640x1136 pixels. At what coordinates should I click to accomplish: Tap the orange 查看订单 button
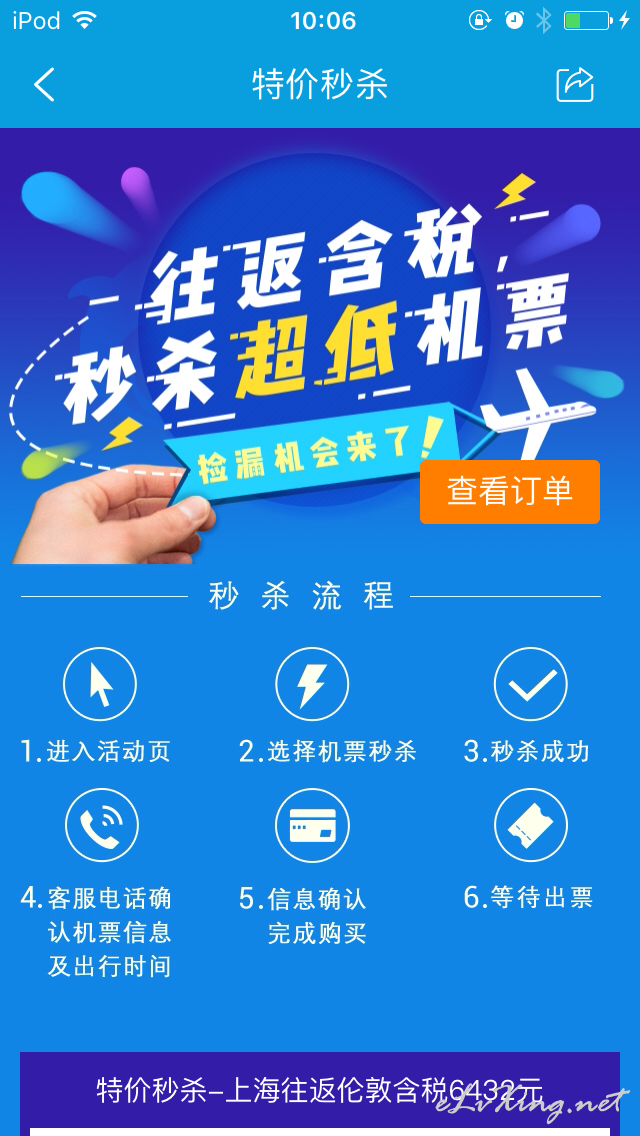click(510, 491)
